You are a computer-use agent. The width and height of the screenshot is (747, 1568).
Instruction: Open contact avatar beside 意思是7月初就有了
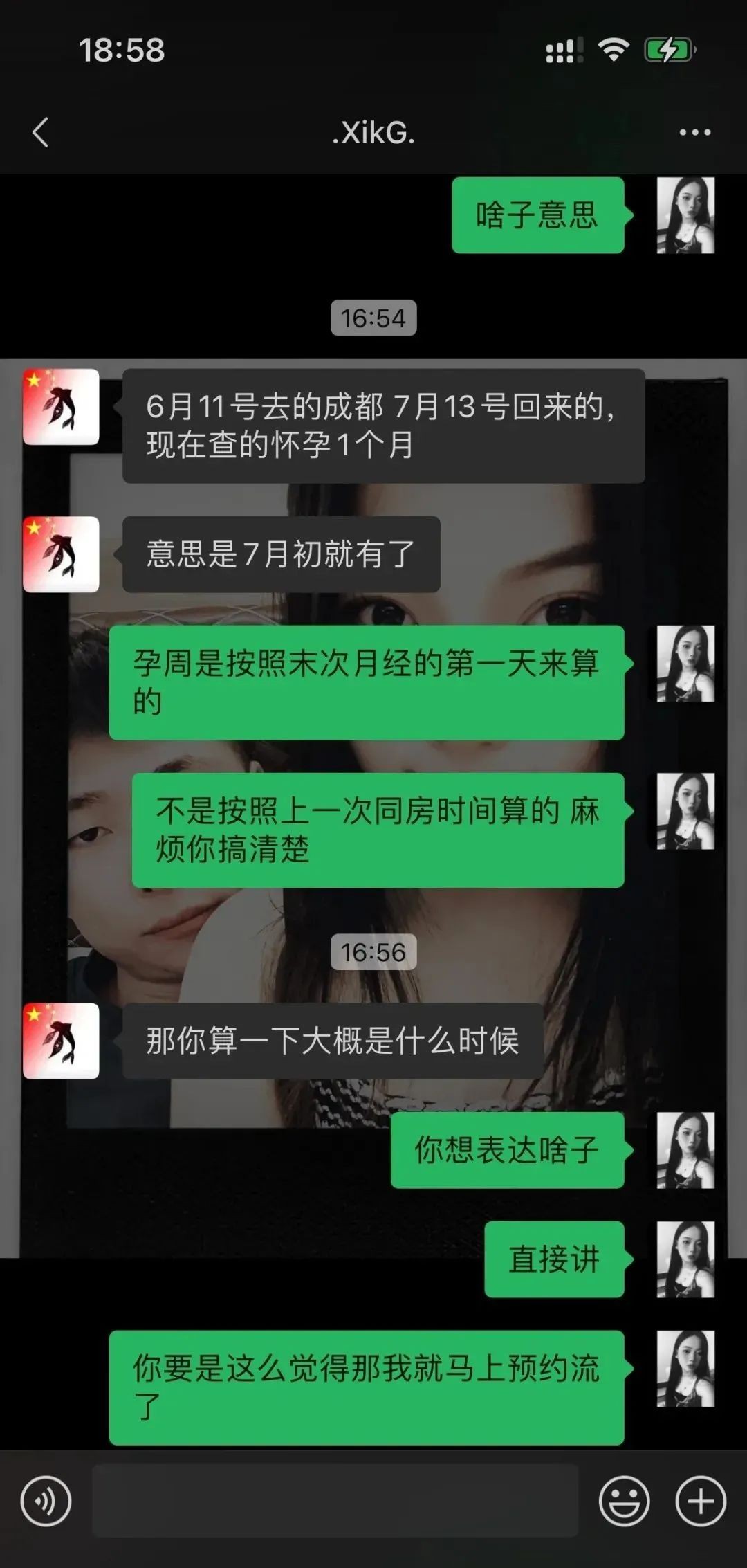(x=61, y=554)
